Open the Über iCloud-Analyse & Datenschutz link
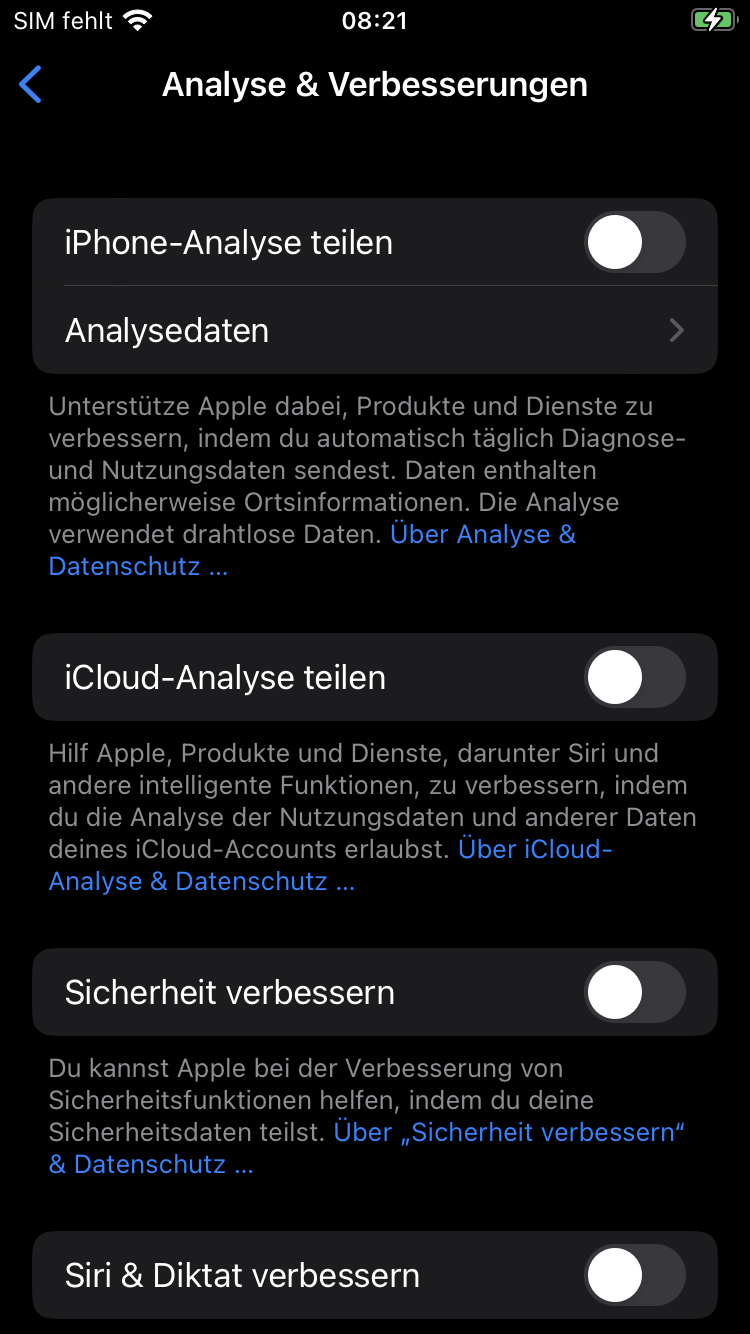750x1334 pixels. (534, 850)
